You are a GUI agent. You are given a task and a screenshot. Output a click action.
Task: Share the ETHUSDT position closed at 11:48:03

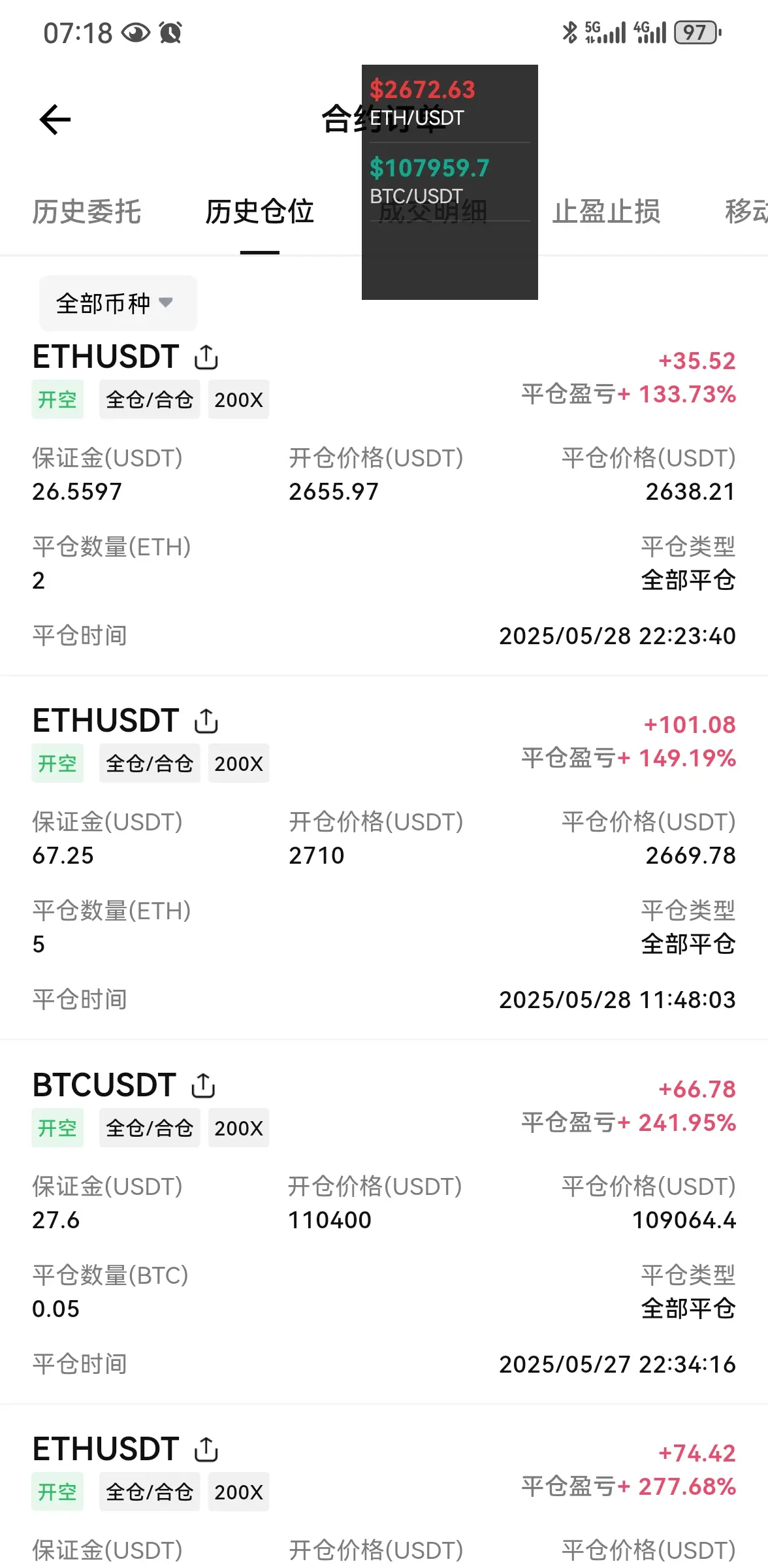(206, 721)
